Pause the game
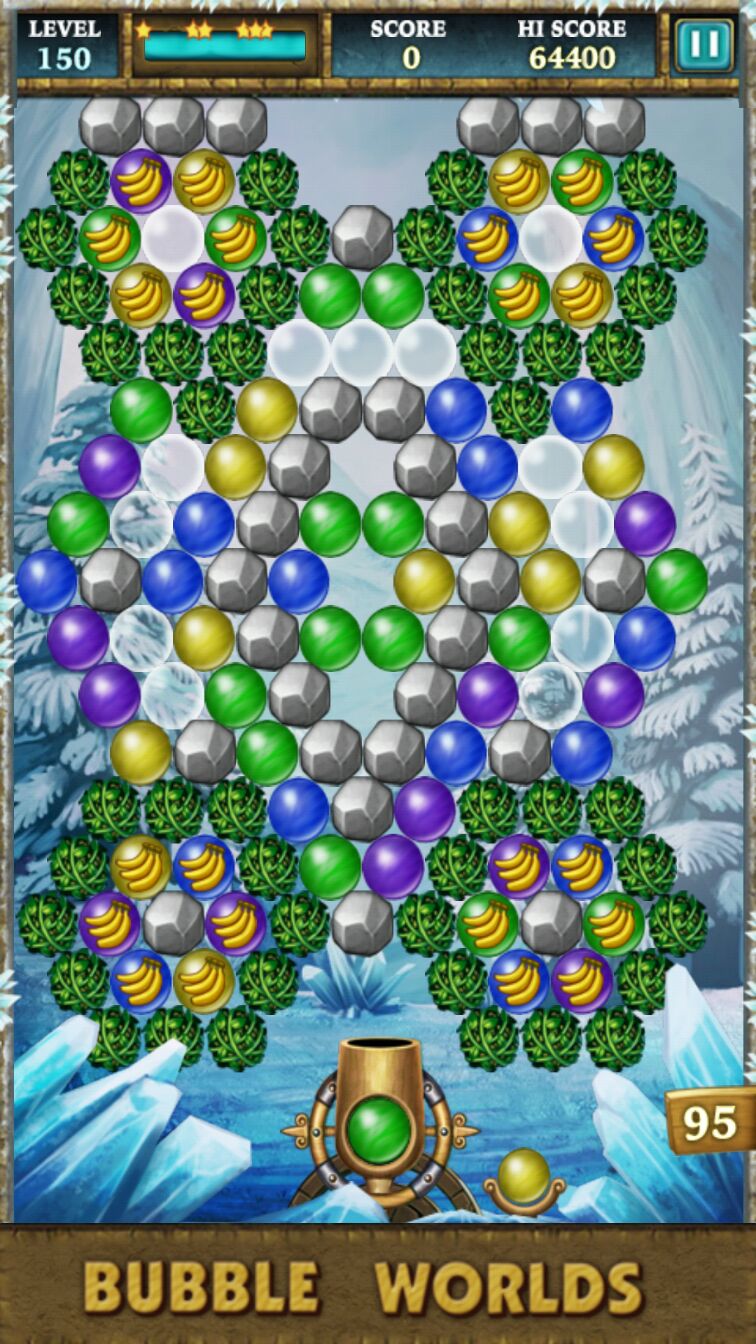 [x=704, y=46]
